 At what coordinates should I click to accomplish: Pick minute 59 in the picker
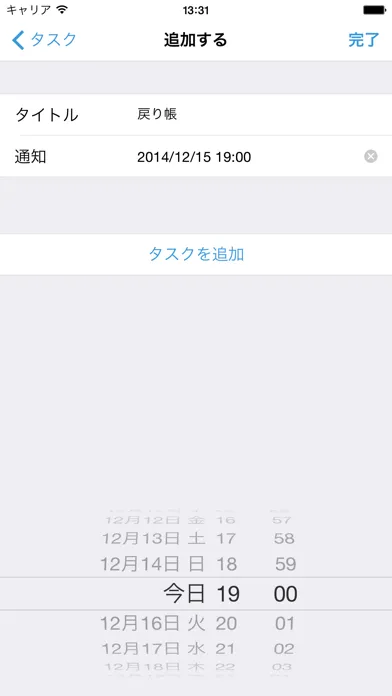285,564
